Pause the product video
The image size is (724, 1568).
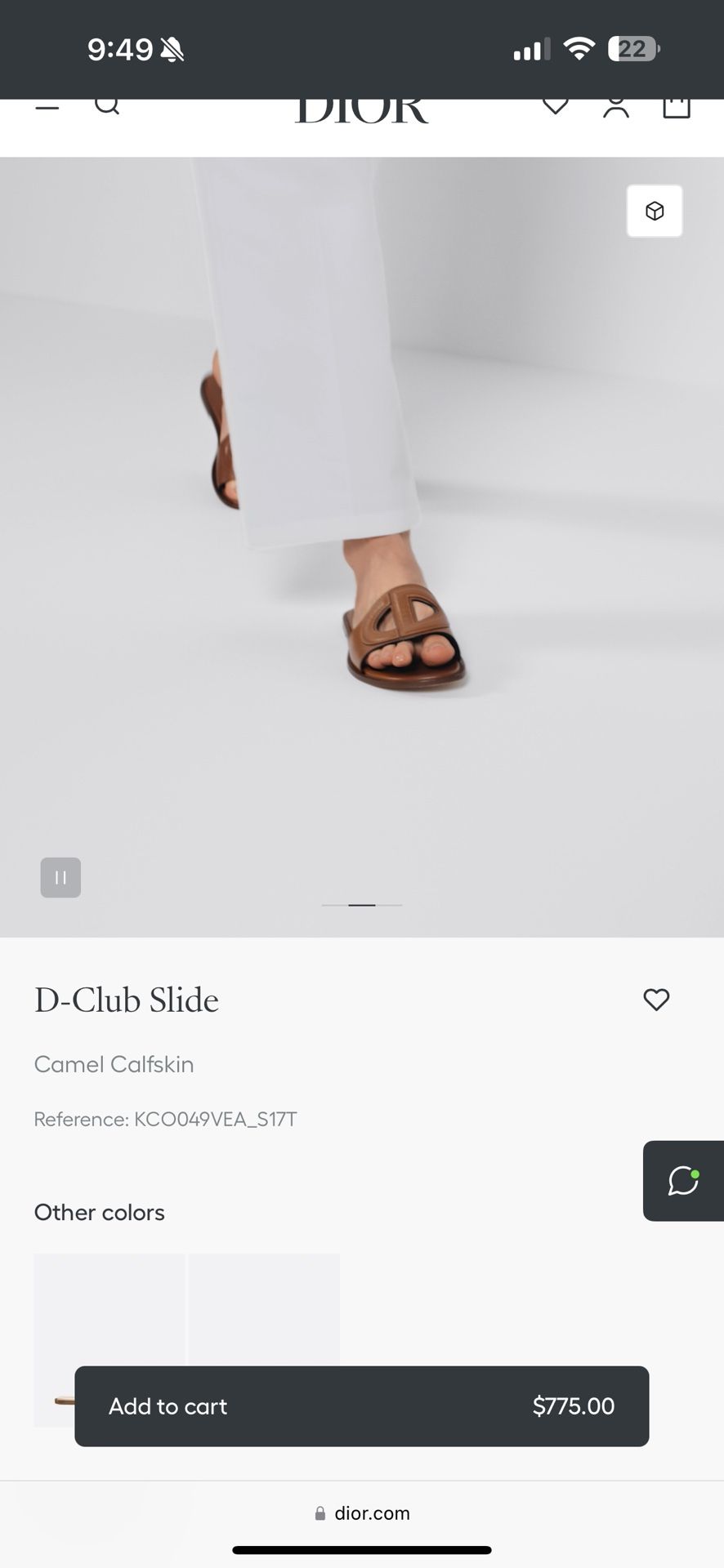(60, 878)
